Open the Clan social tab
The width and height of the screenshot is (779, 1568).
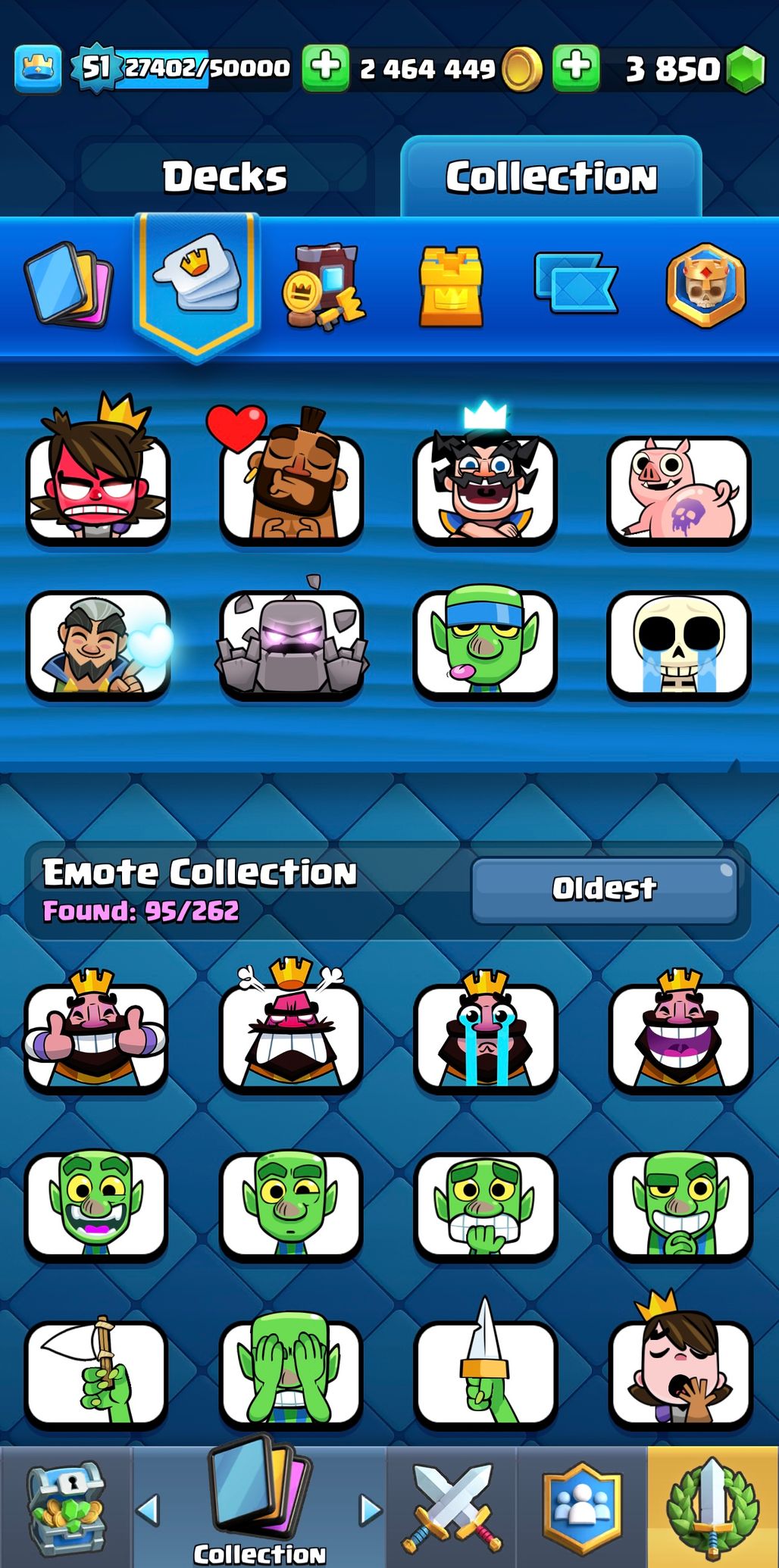[582, 1507]
